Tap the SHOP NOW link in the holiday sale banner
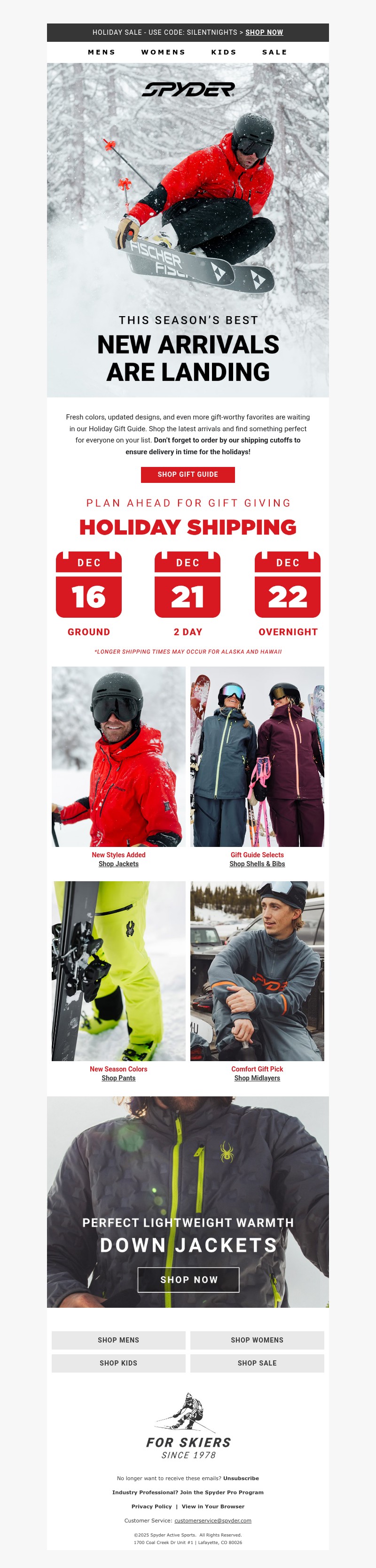 (x=264, y=32)
